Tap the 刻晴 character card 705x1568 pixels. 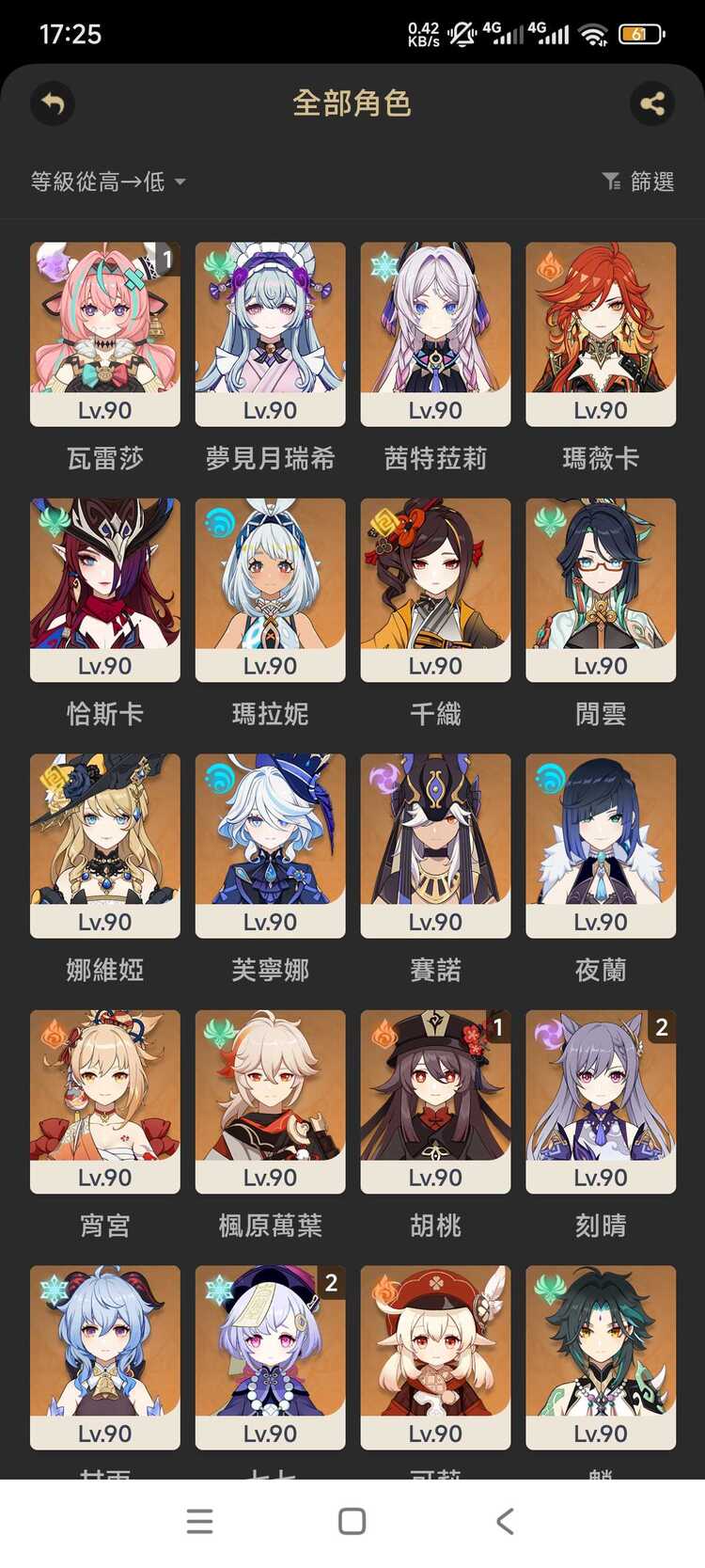pos(601,1101)
